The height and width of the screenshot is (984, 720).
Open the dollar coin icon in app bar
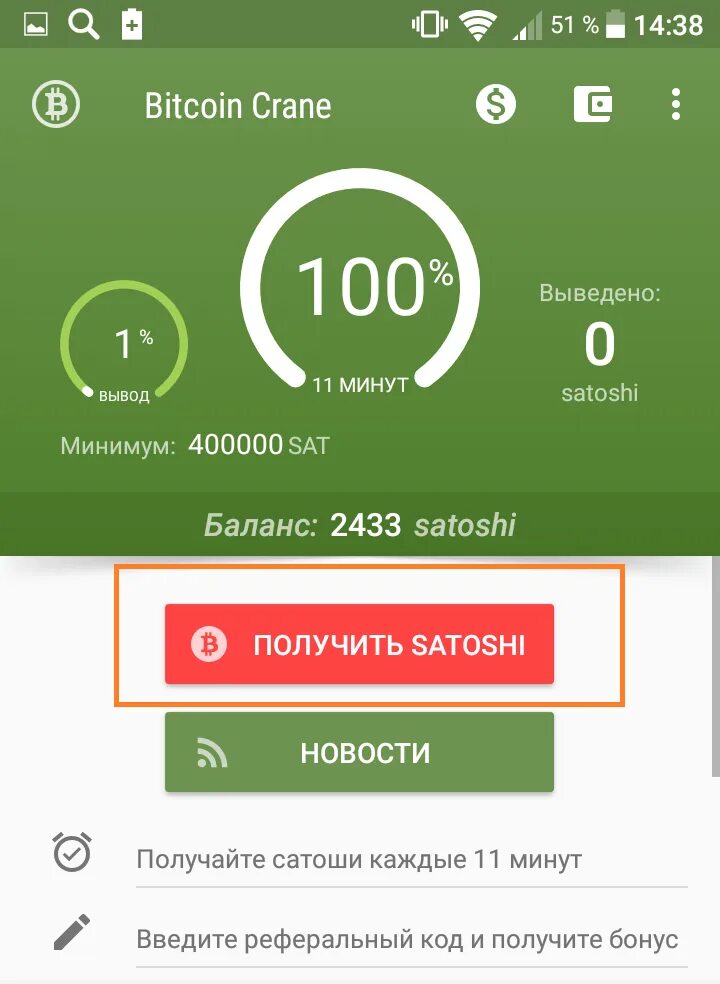[495, 105]
